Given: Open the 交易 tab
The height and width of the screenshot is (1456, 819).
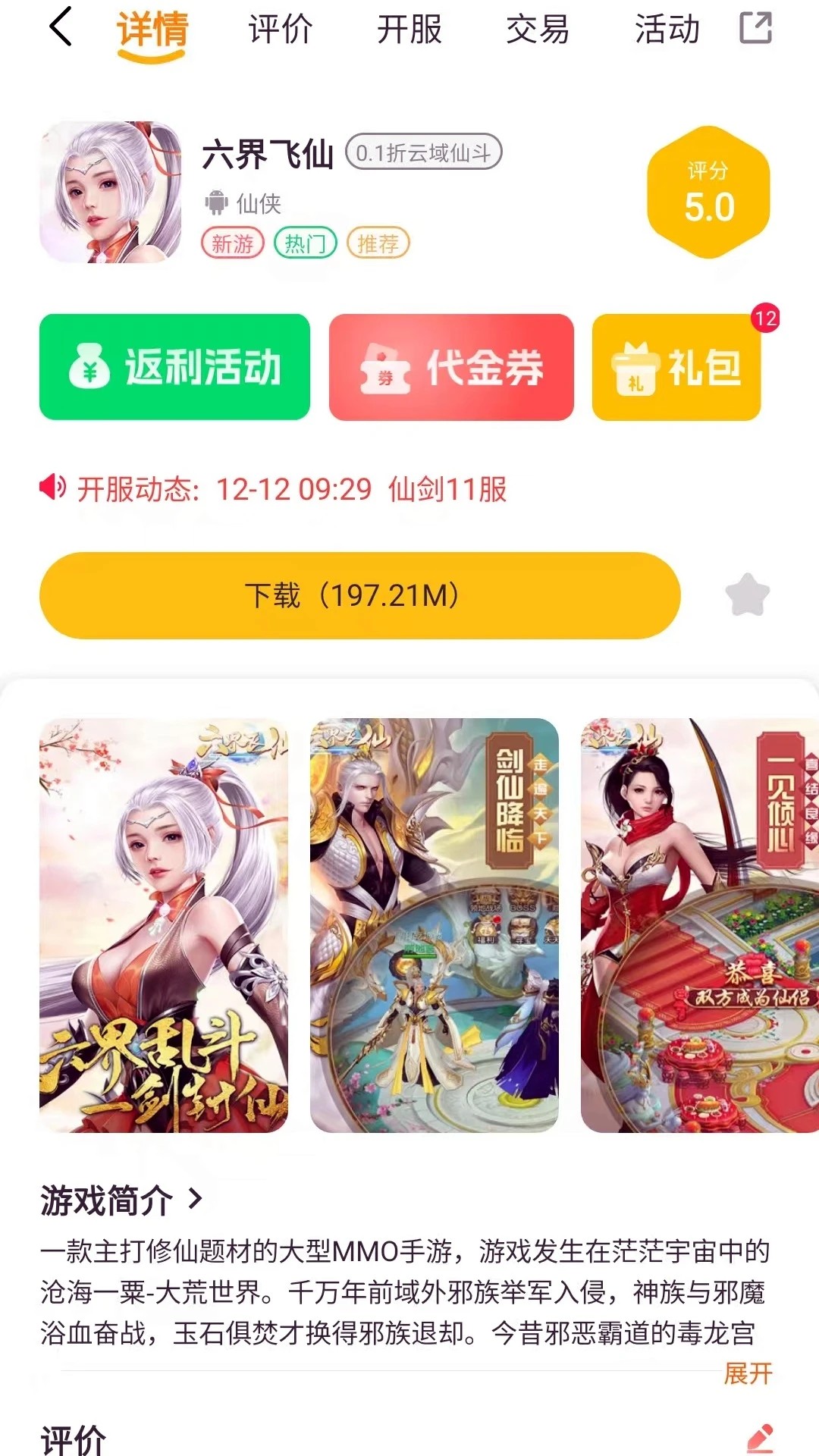Looking at the screenshot, I should coord(537,30).
